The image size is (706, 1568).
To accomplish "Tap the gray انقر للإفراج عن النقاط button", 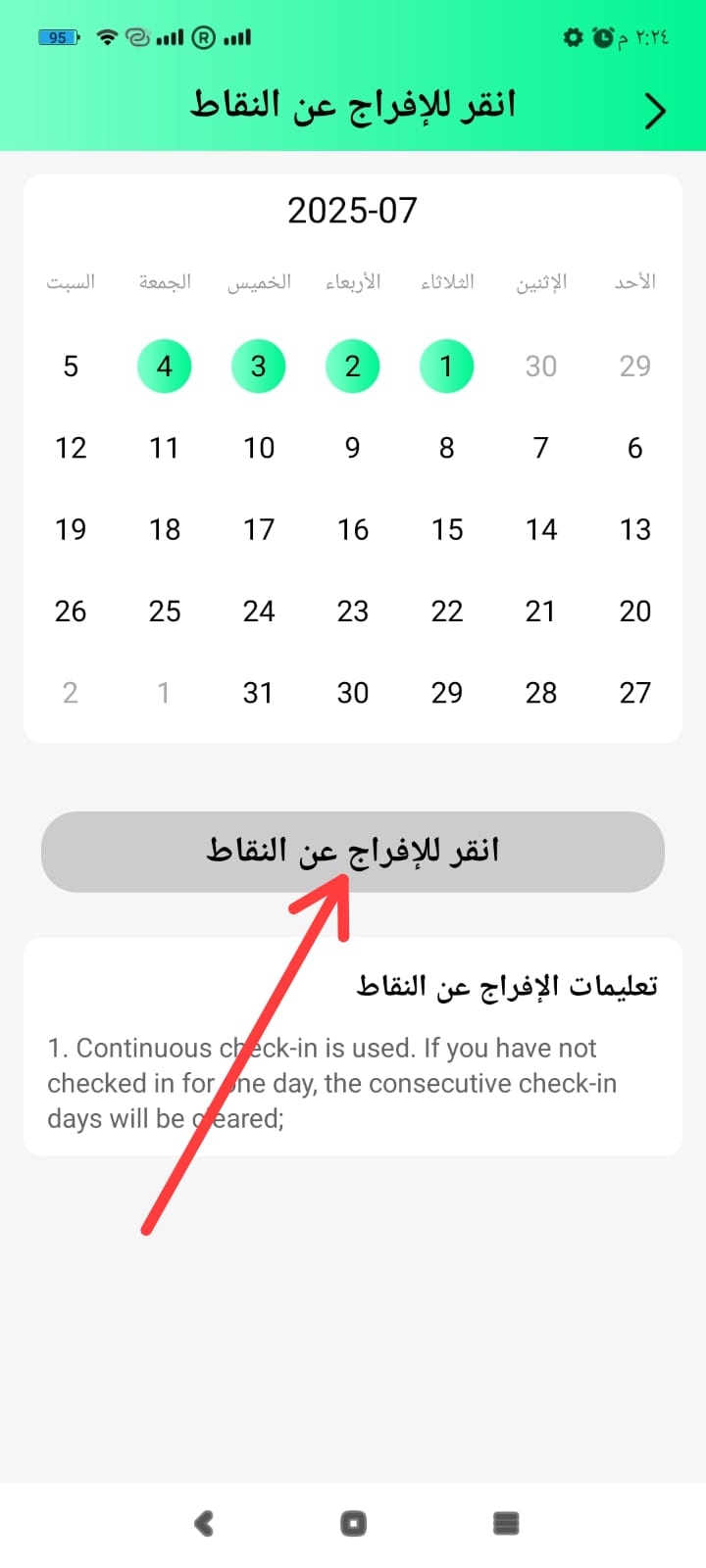I will [x=353, y=851].
